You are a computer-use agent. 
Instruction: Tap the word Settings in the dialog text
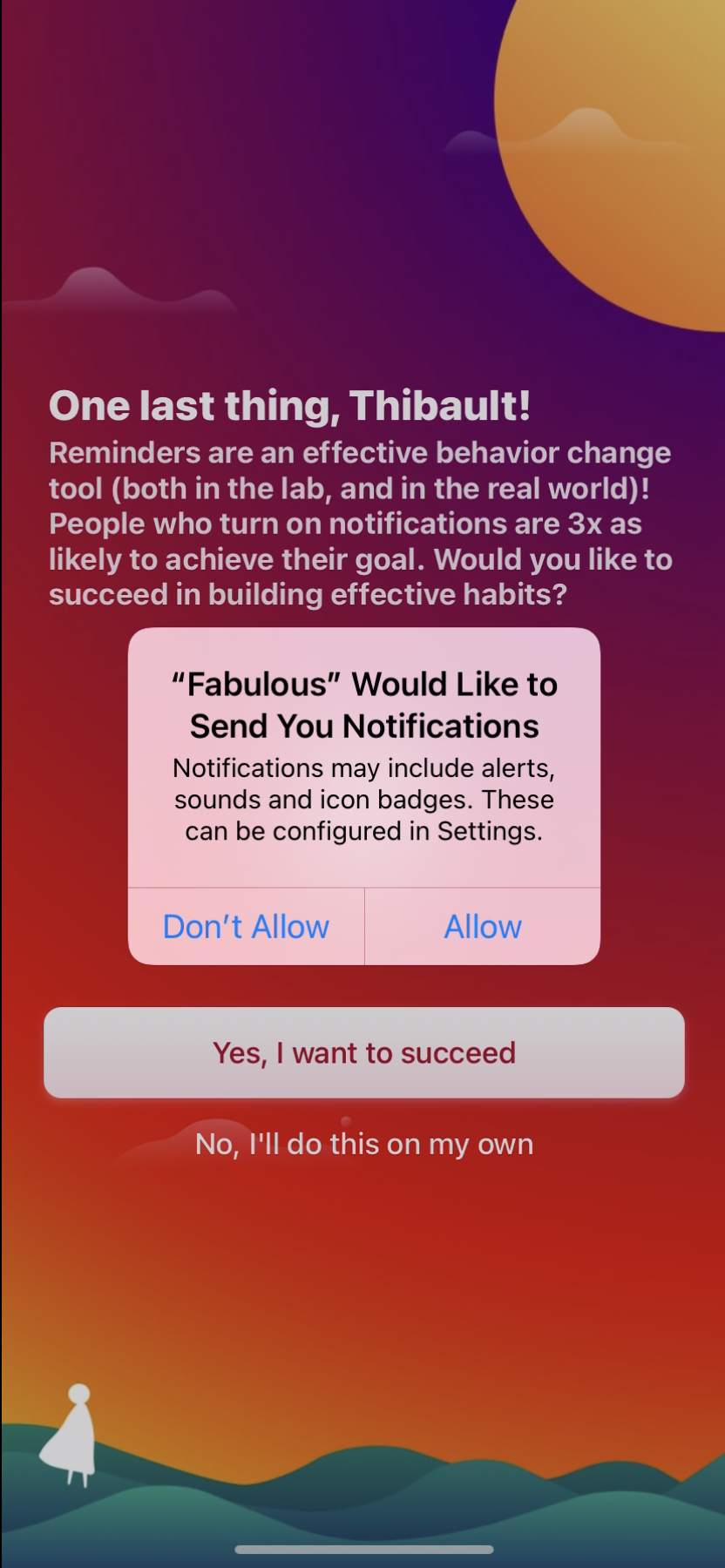point(489,830)
